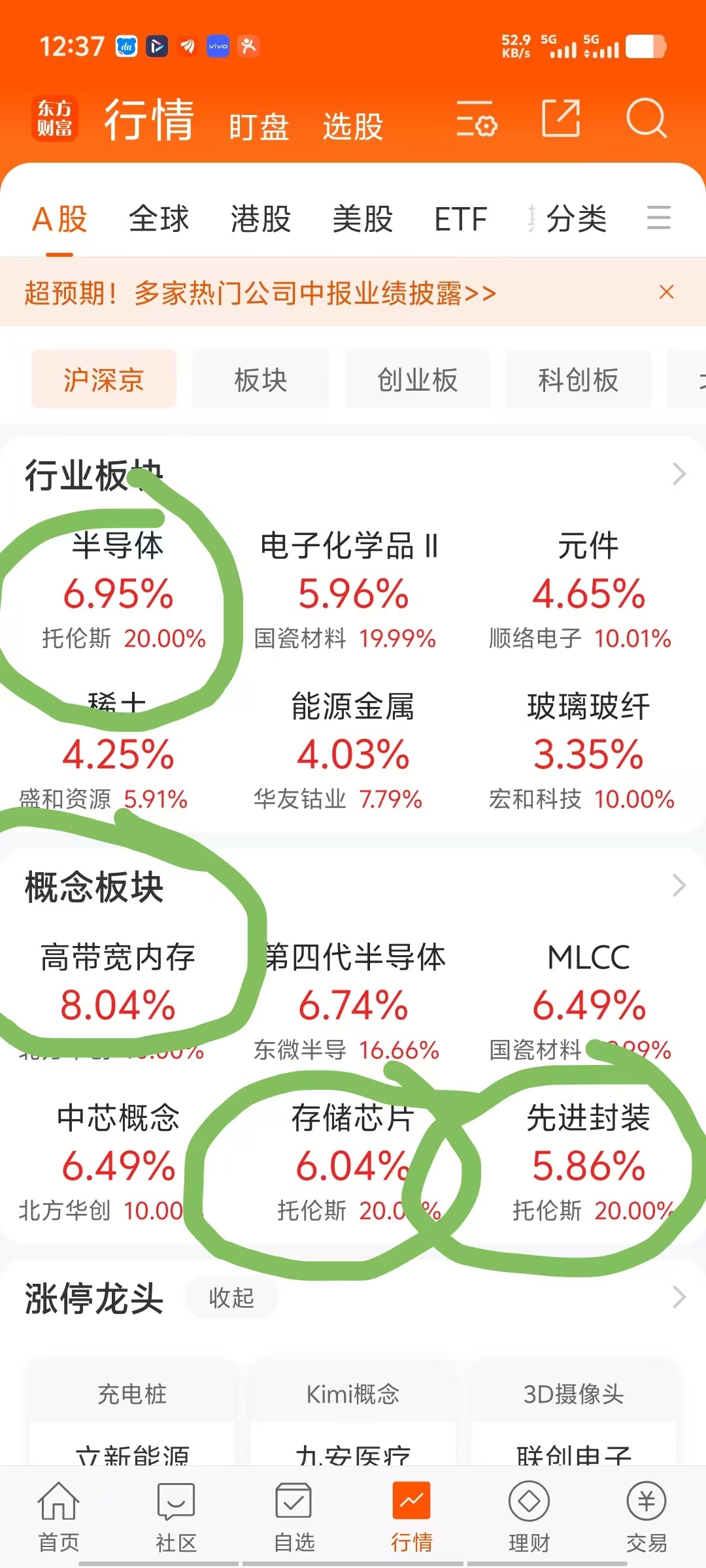This screenshot has height=1568, width=706.
Task: Open the 超预期 earnings disclosure link
Action: pos(260,293)
